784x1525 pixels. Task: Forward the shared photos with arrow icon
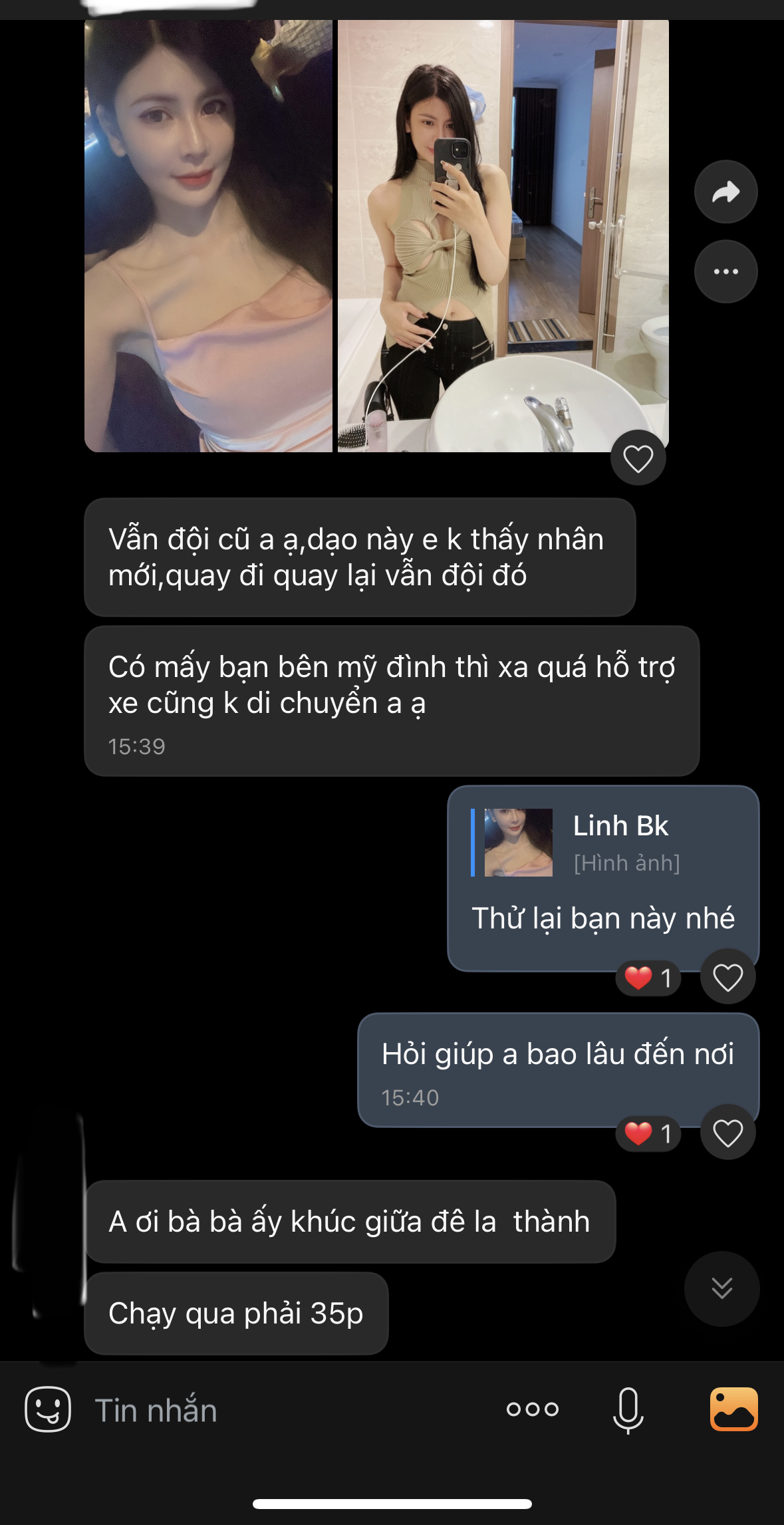(725, 192)
